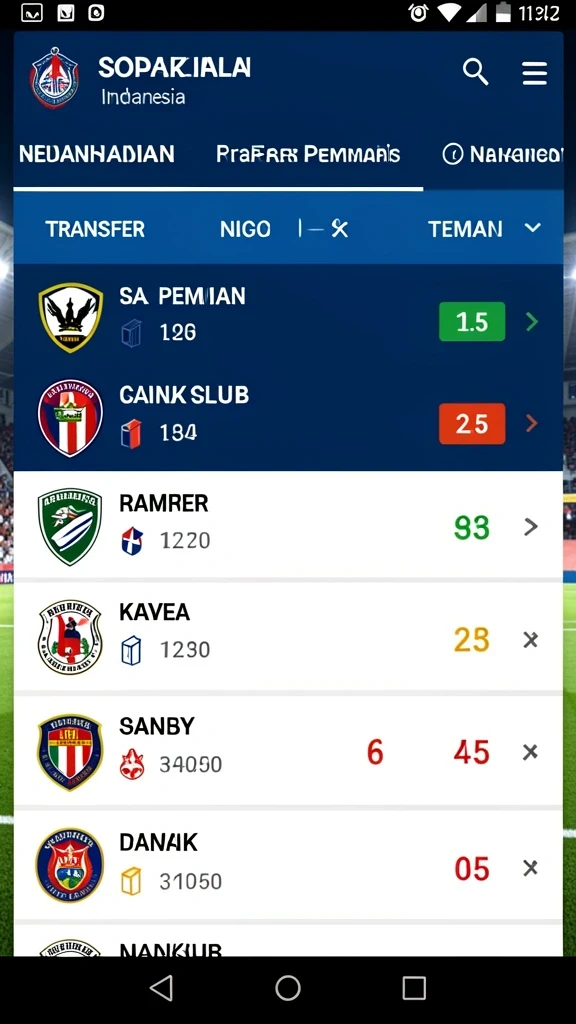Open the search magnifier icon
This screenshot has height=1024, width=576.
[x=475, y=71]
